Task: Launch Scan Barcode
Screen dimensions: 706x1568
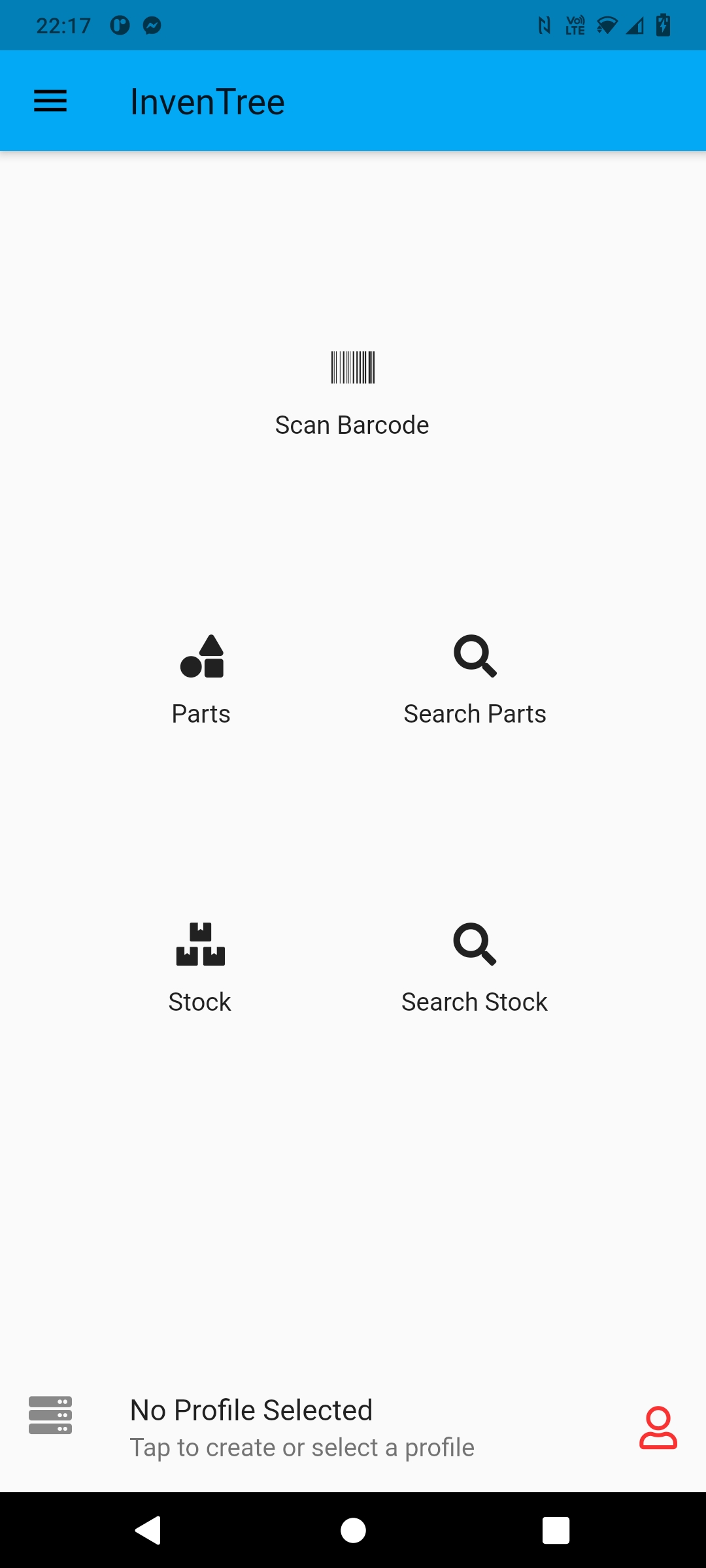Action: pos(352,393)
